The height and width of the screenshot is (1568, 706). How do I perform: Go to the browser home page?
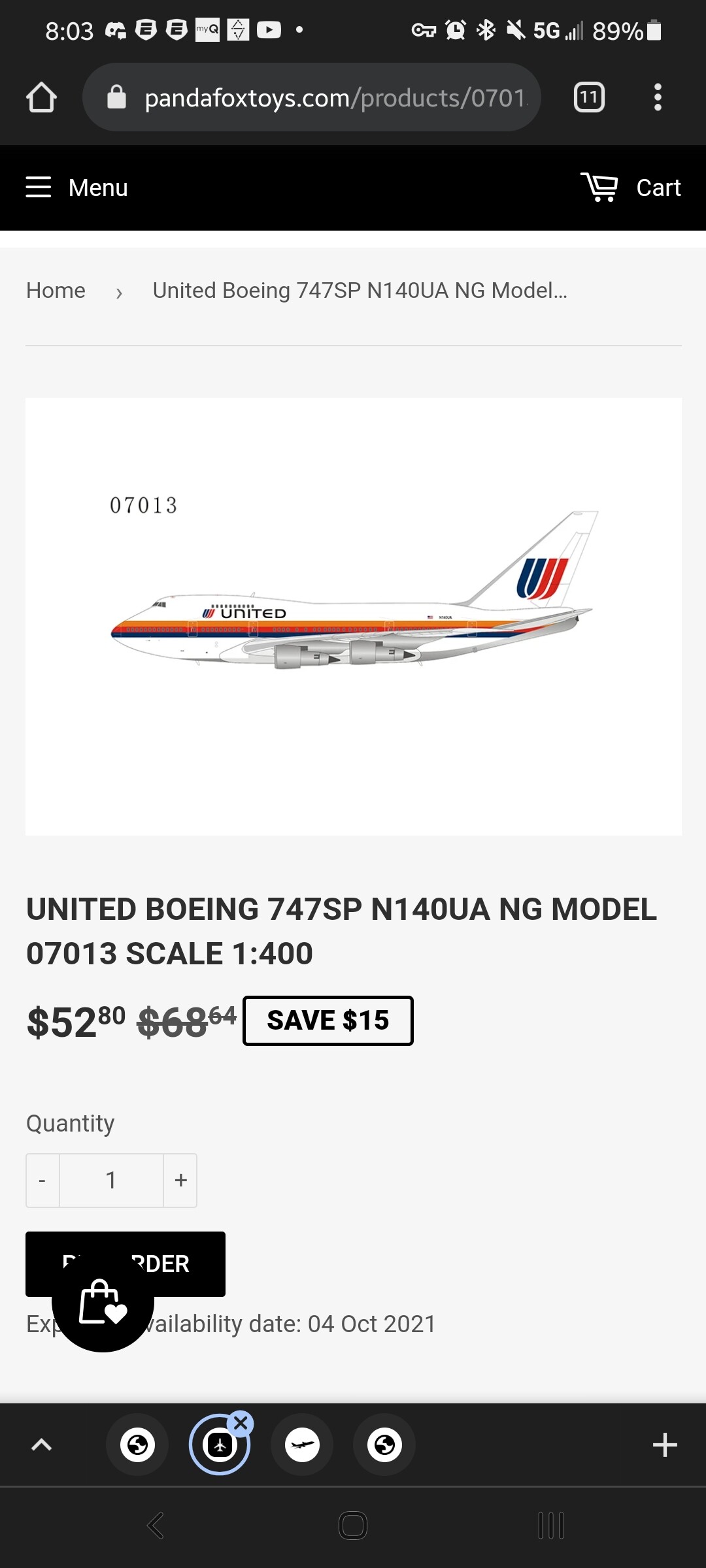(x=41, y=98)
